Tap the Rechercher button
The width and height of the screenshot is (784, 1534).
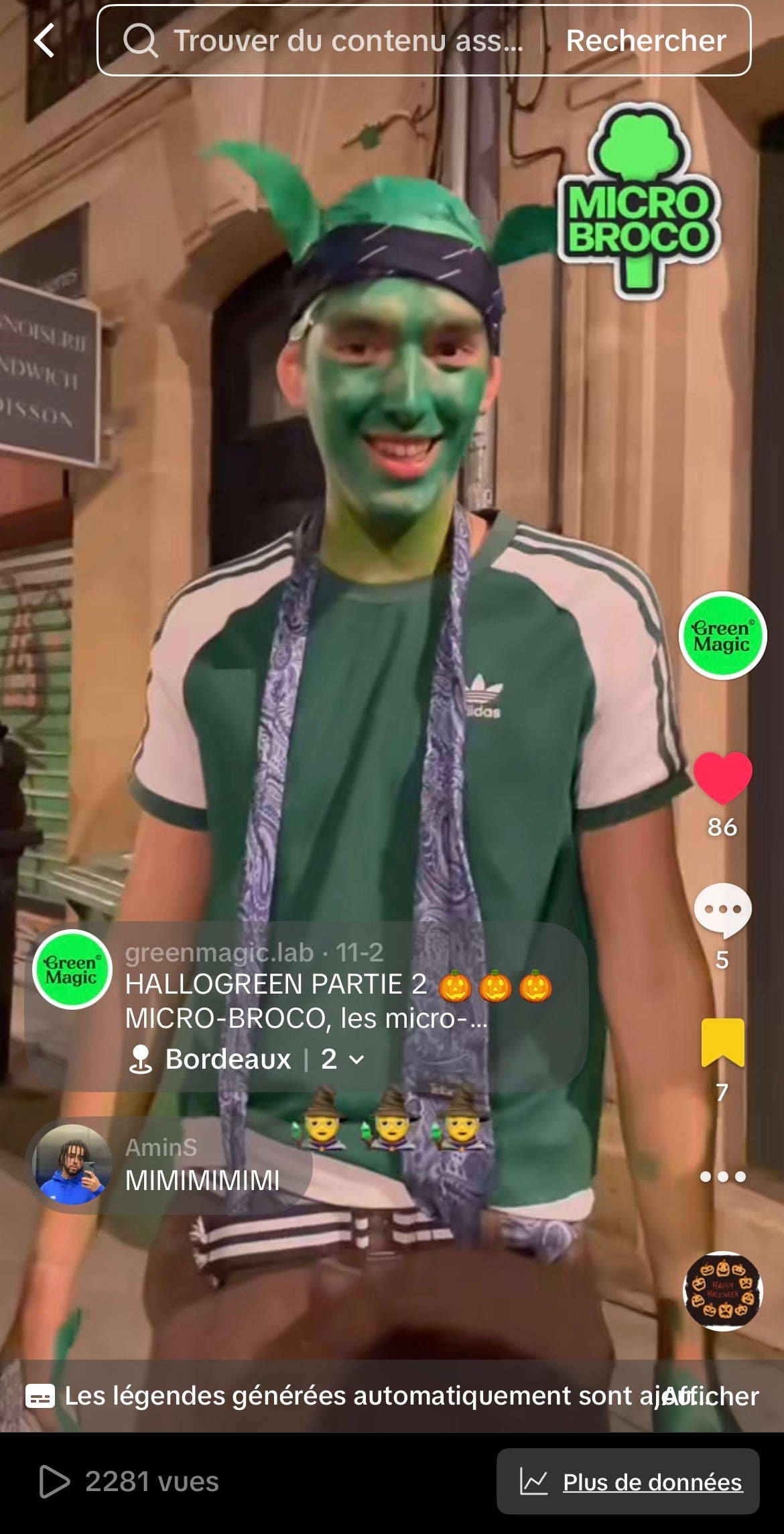[x=645, y=41]
